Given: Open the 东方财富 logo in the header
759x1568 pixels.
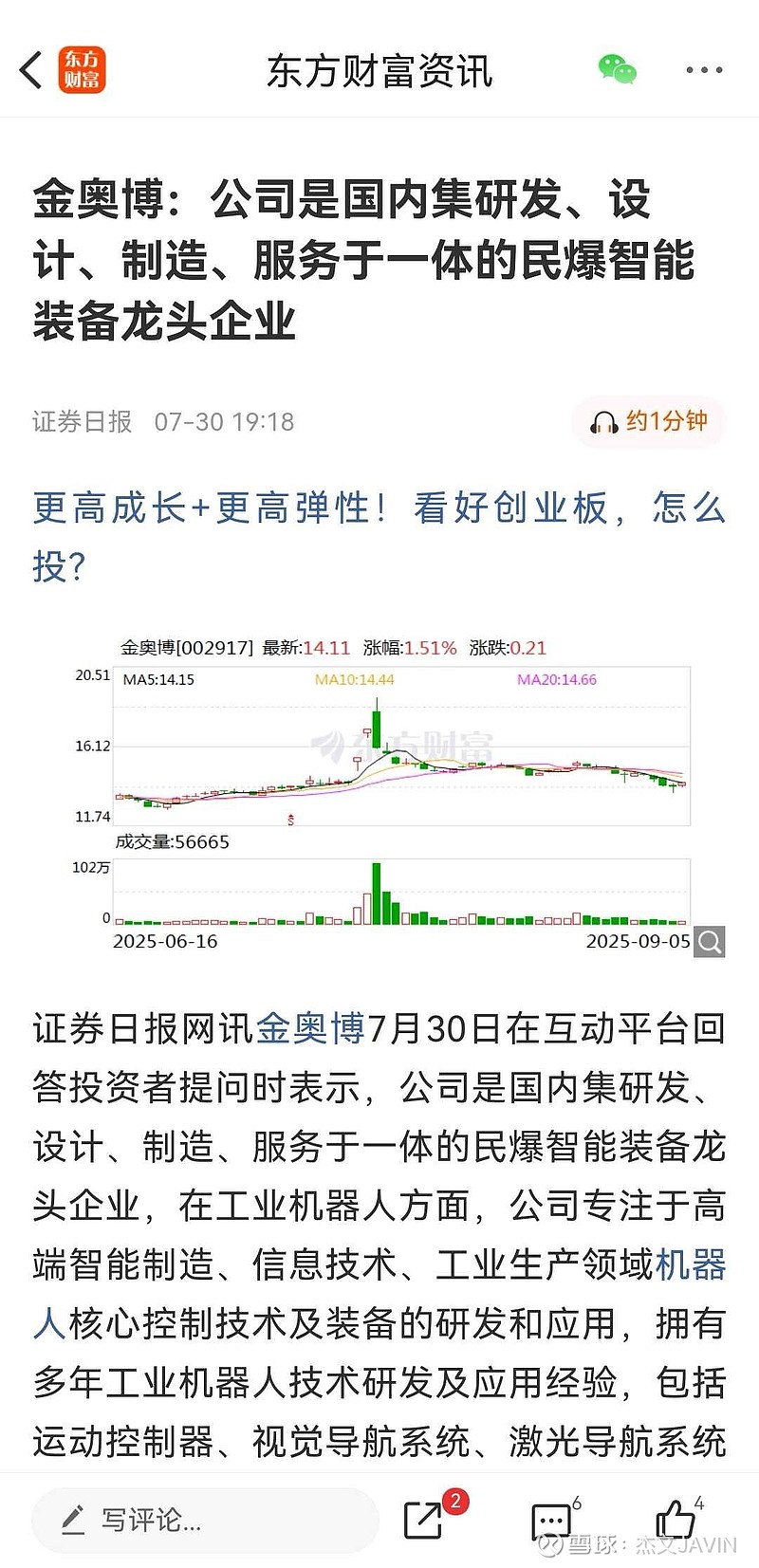Looking at the screenshot, I should click(x=82, y=70).
